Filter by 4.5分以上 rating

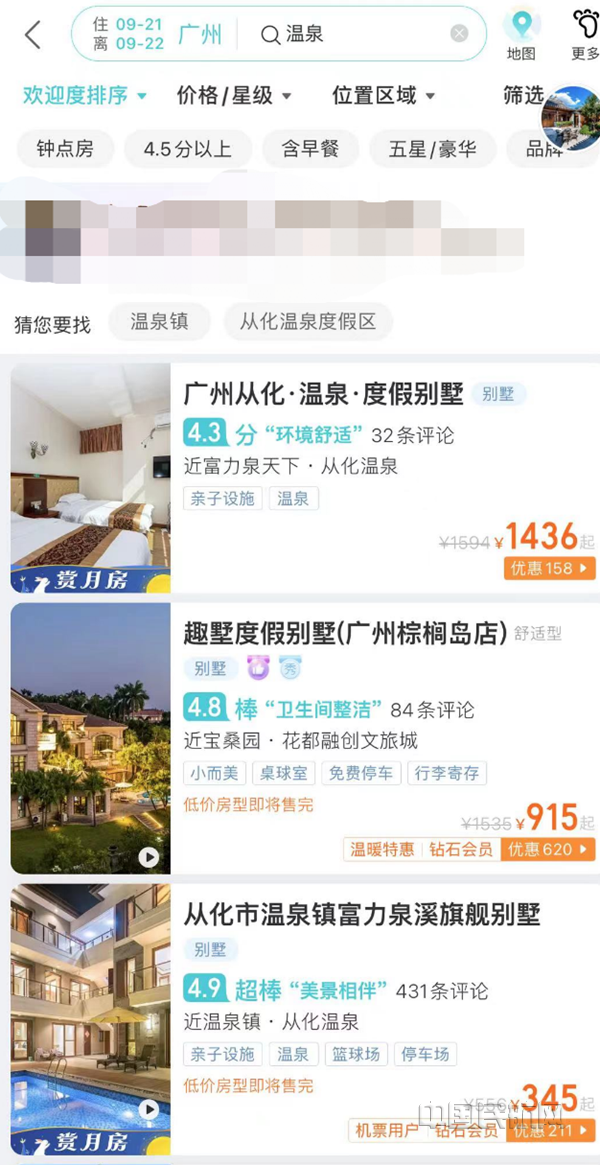(x=187, y=149)
